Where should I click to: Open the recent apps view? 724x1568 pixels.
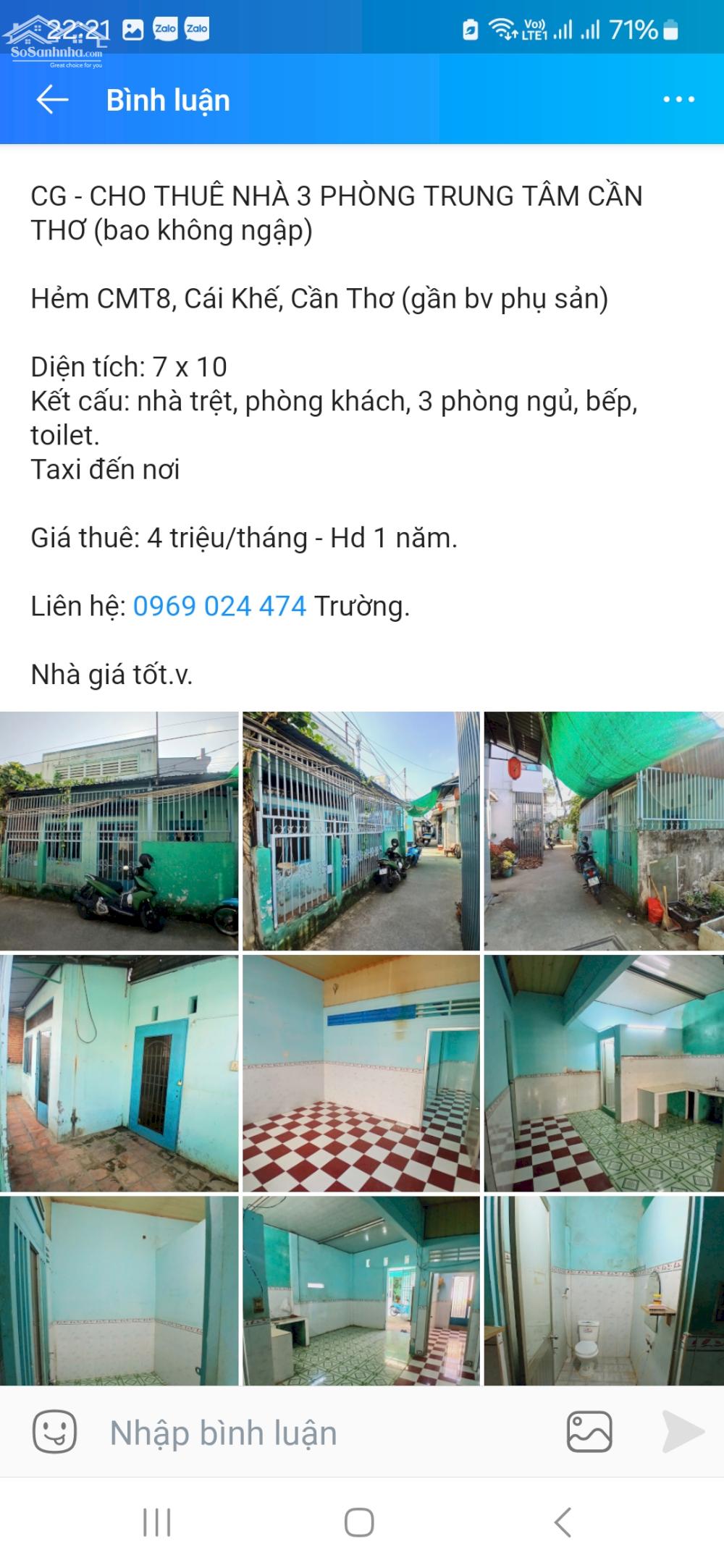[x=156, y=1522]
